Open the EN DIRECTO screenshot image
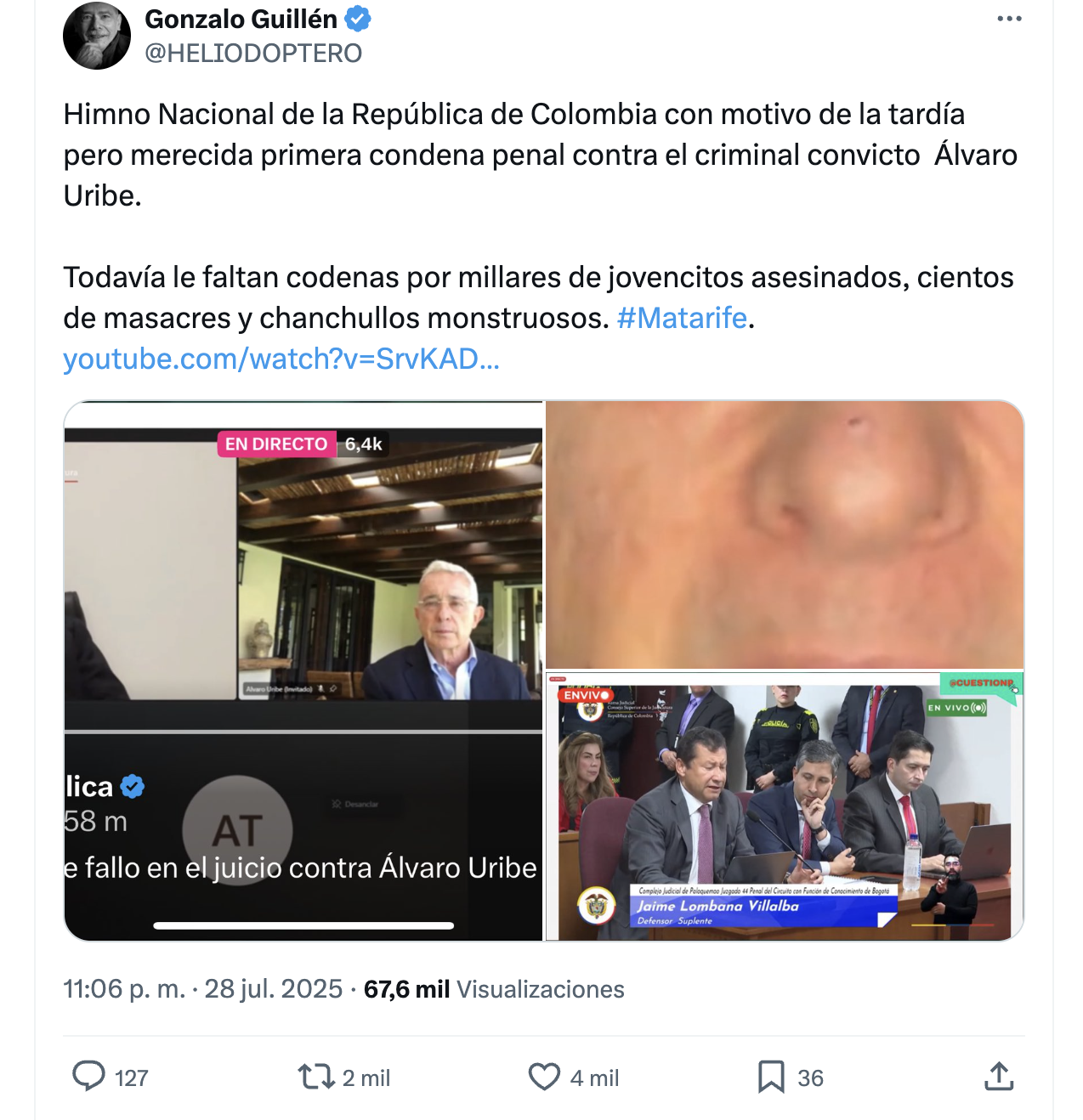1083x1120 pixels. tap(303, 670)
